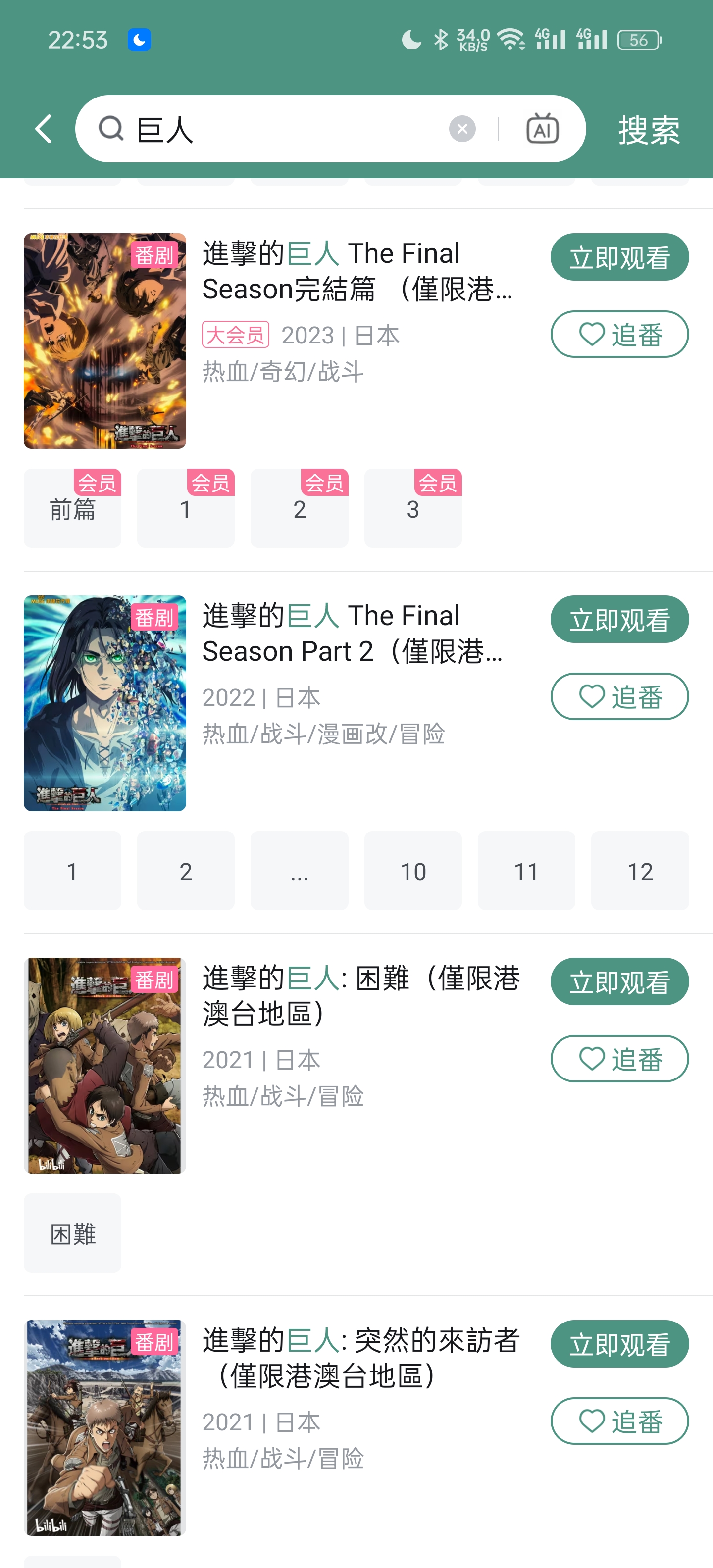This screenshot has height=1568, width=713.
Task: Watch 突然的來訪者 now
Action: coord(619,1344)
